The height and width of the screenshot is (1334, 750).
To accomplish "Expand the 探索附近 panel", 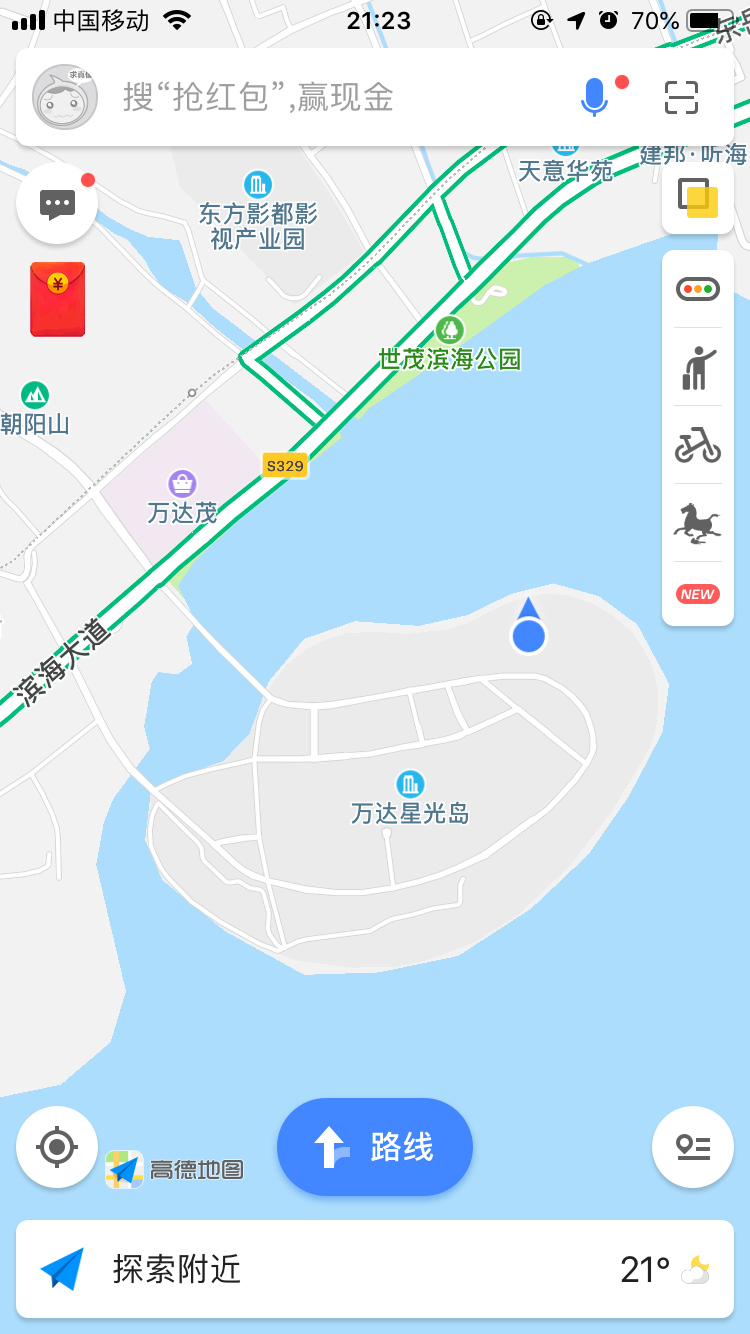I will point(375,1269).
